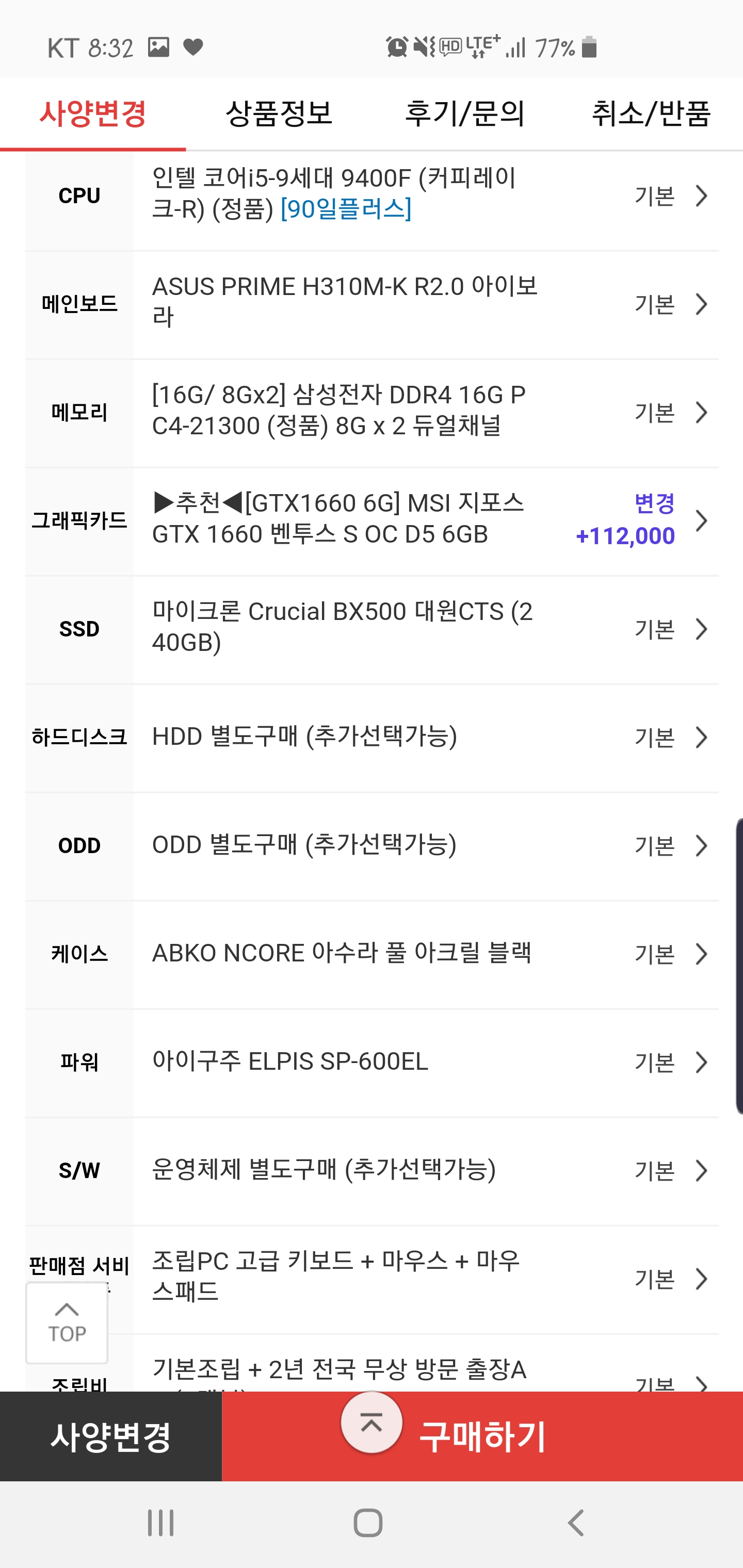Go back with system back button

click(x=576, y=1524)
